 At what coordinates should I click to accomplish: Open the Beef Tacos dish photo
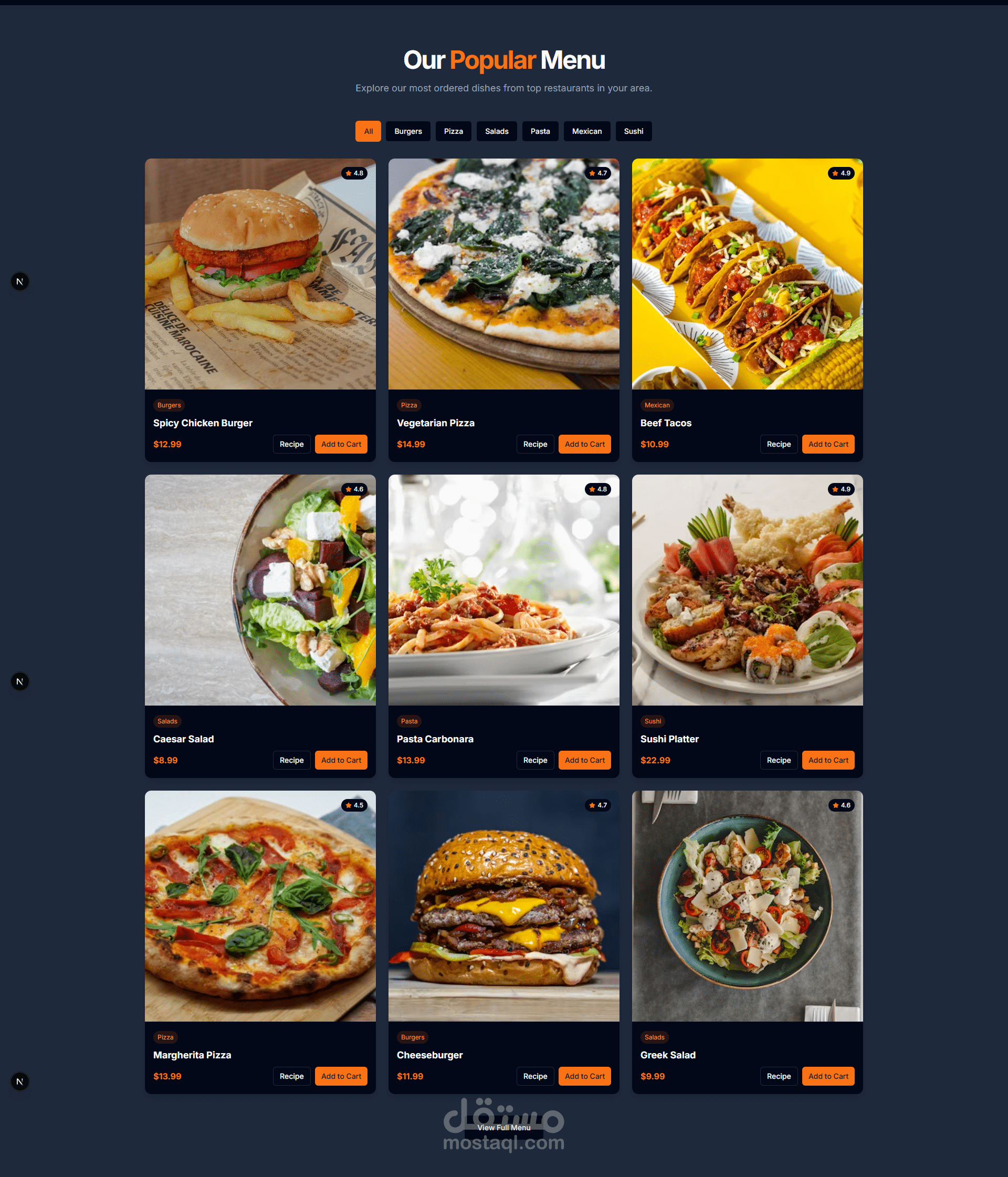[x=747, y=274]
